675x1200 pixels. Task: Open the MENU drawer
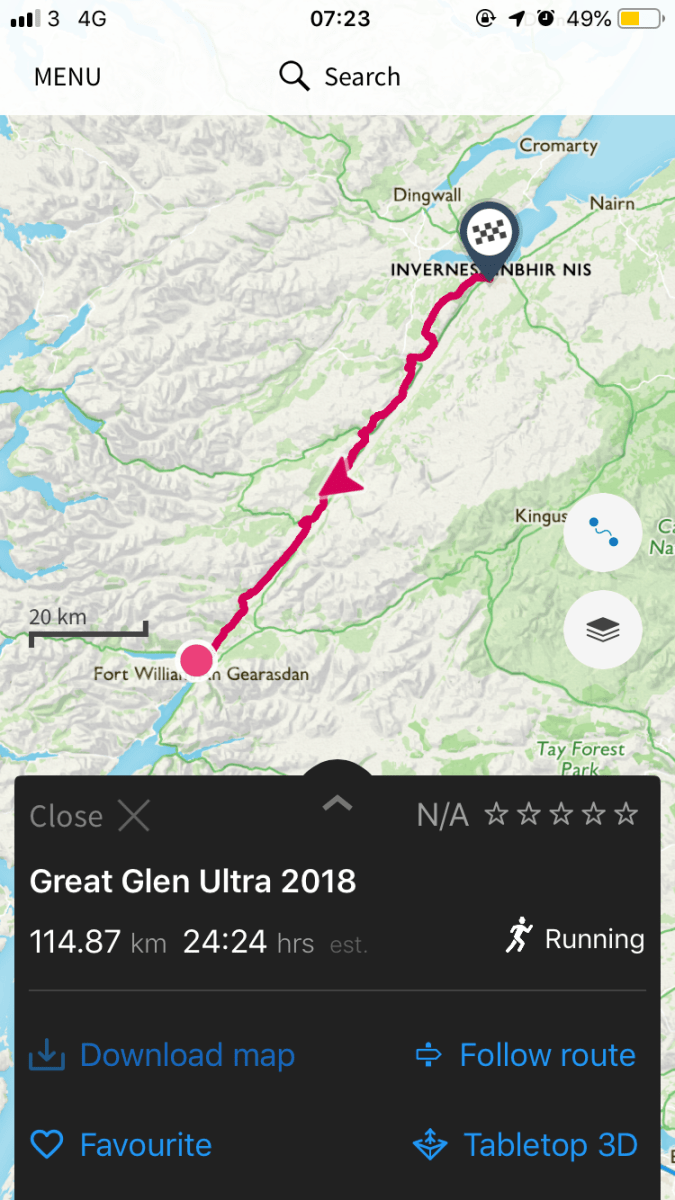67,77
